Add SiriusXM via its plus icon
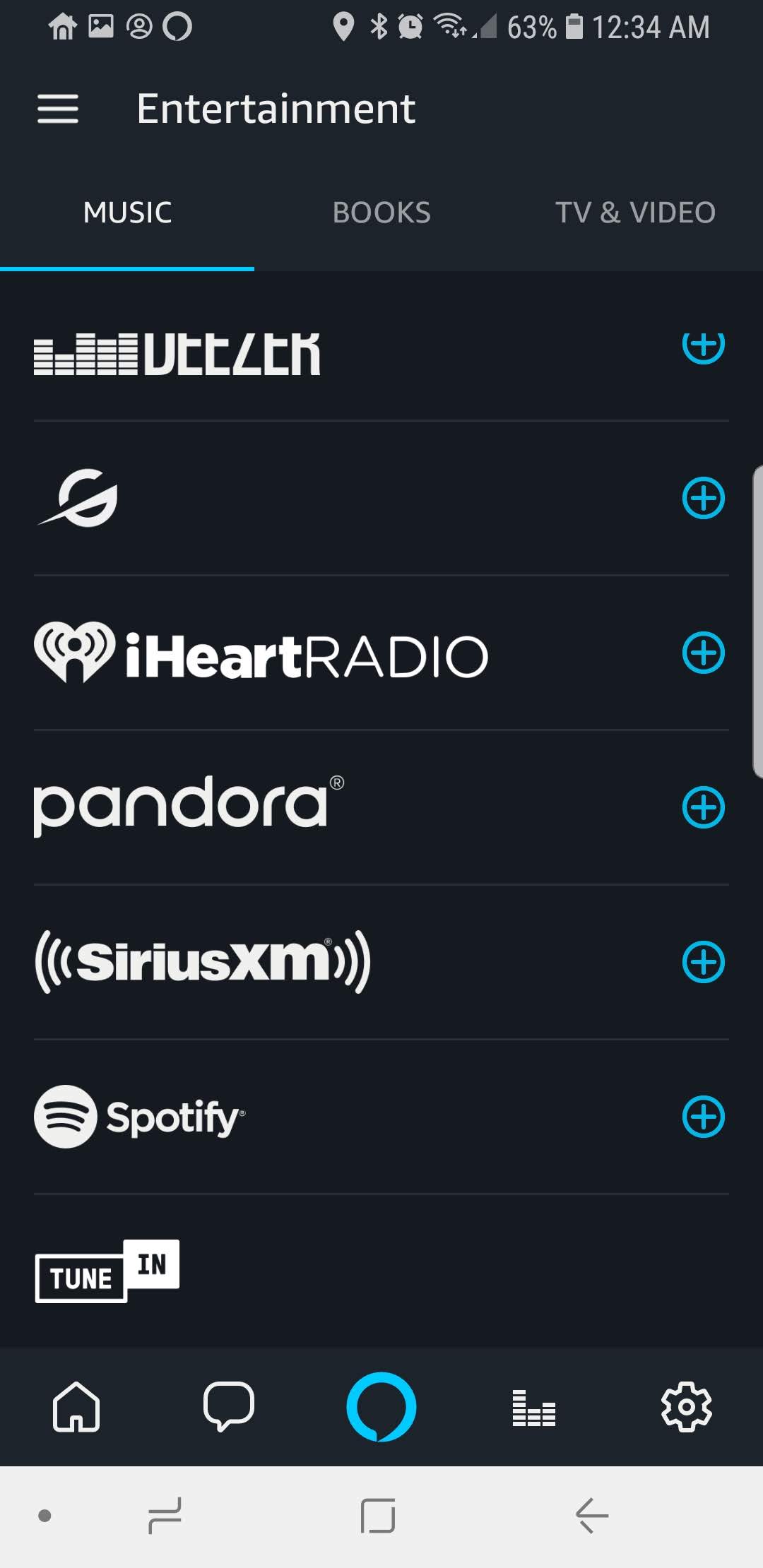 pos(704,962)
